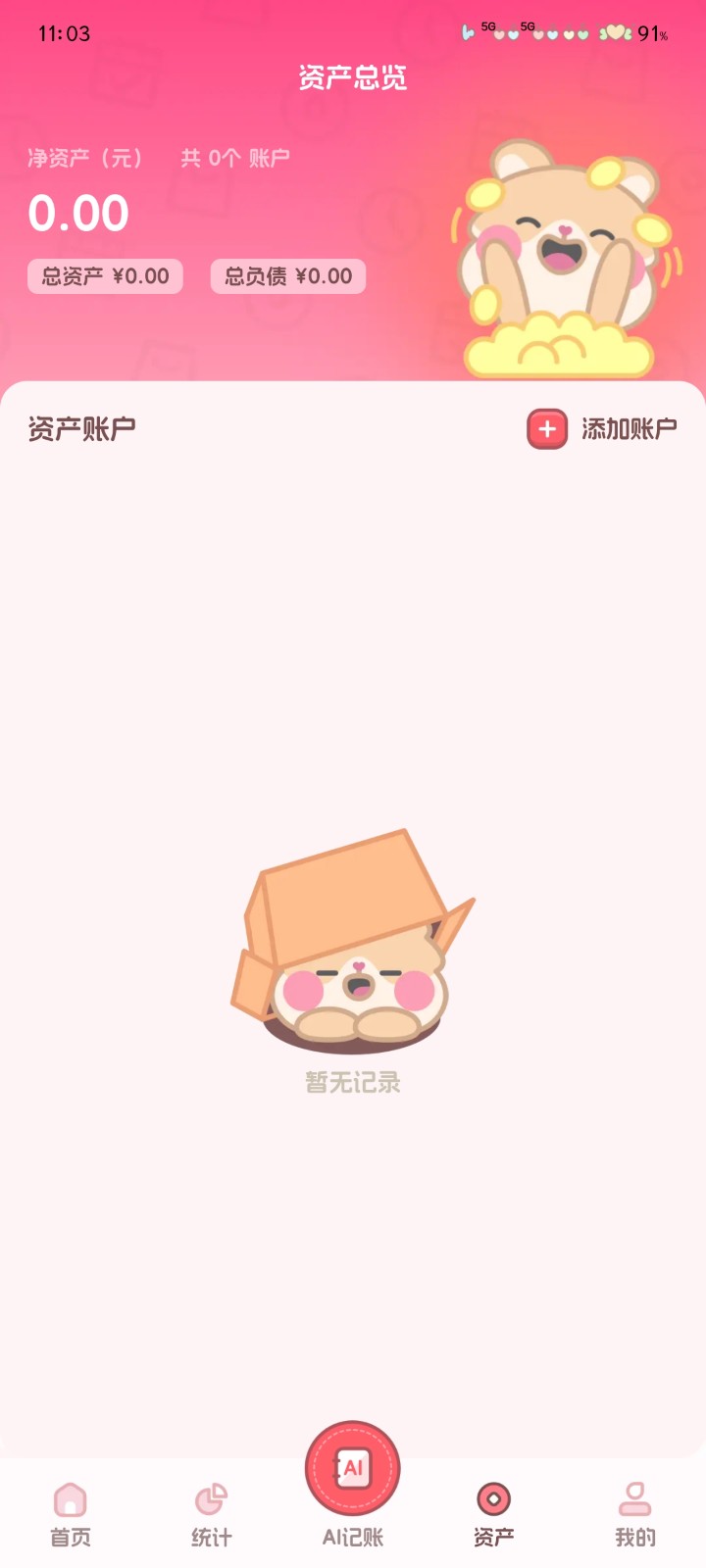Select the 统计 statistics pie chart icon
706x1568 pixels.
tap(209, 1499)
